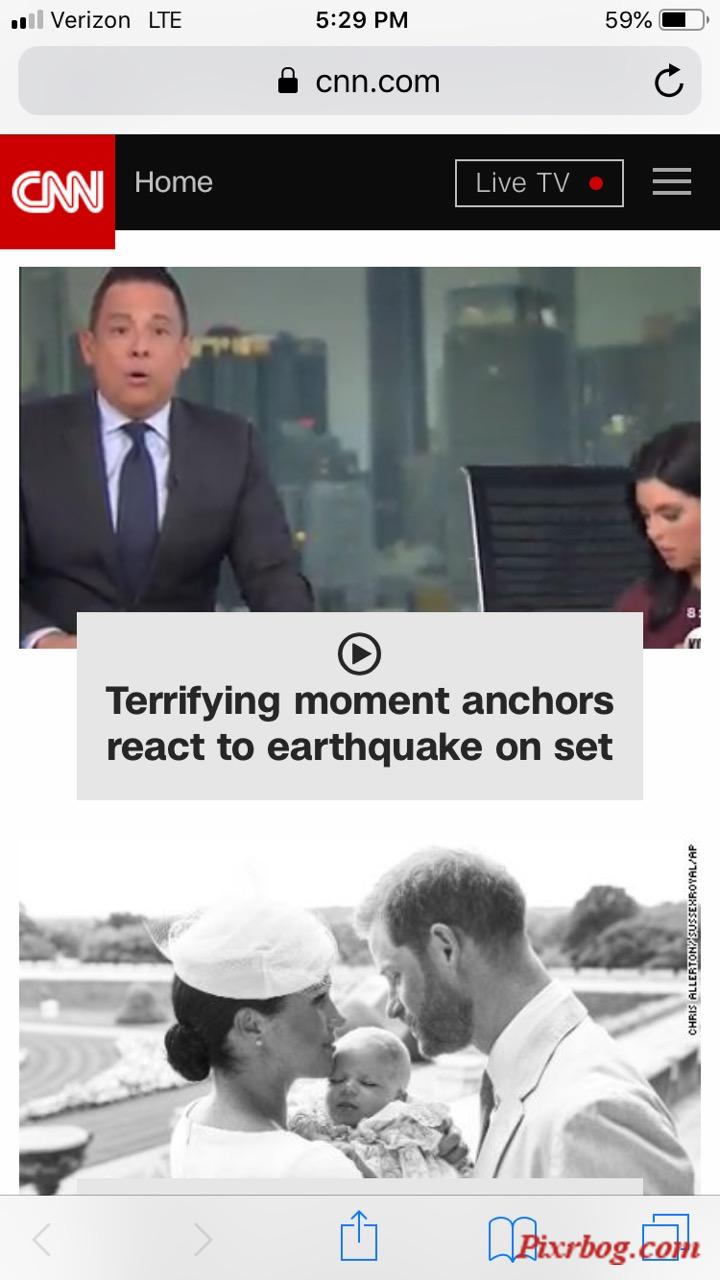The height and width of the screenshot is (1280, 720).
Task: Tap Safari's share button
Action: (359, 1238)
